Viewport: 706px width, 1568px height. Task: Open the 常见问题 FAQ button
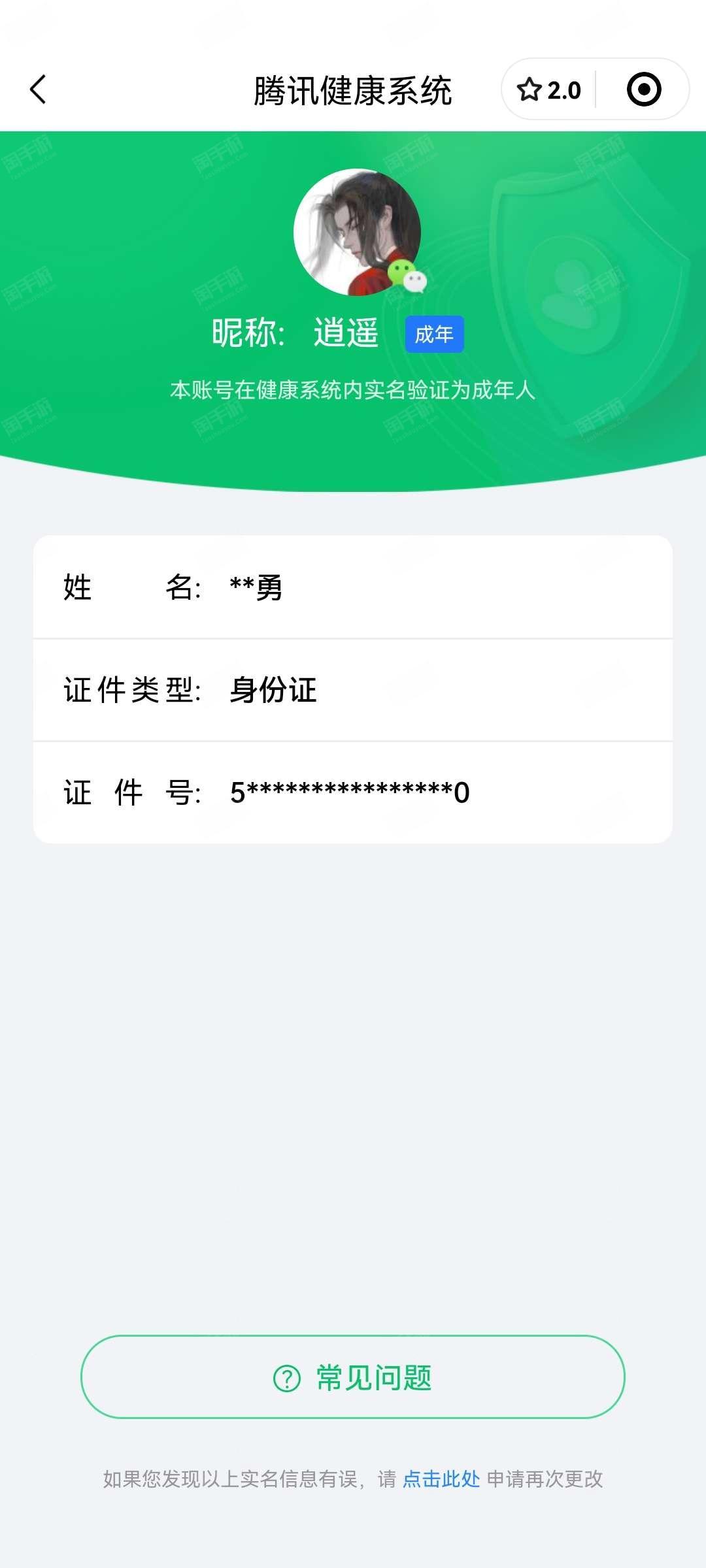[353, 1377]
